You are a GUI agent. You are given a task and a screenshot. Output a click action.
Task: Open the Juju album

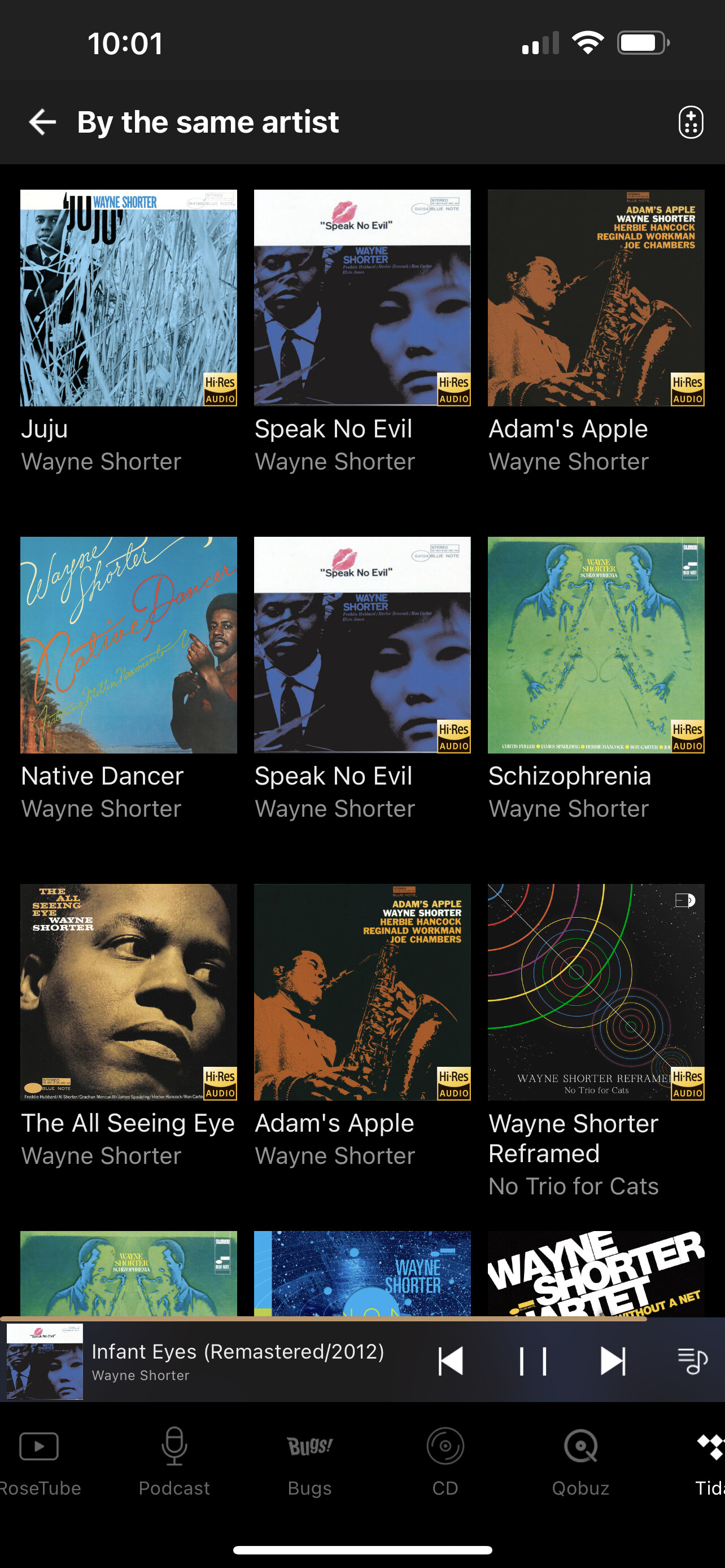(x=128, y=297)
